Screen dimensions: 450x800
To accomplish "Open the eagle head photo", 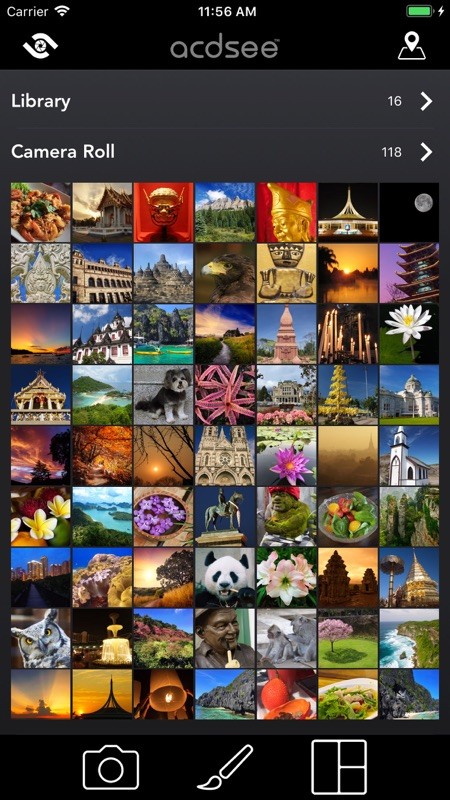I will (225, 273).
